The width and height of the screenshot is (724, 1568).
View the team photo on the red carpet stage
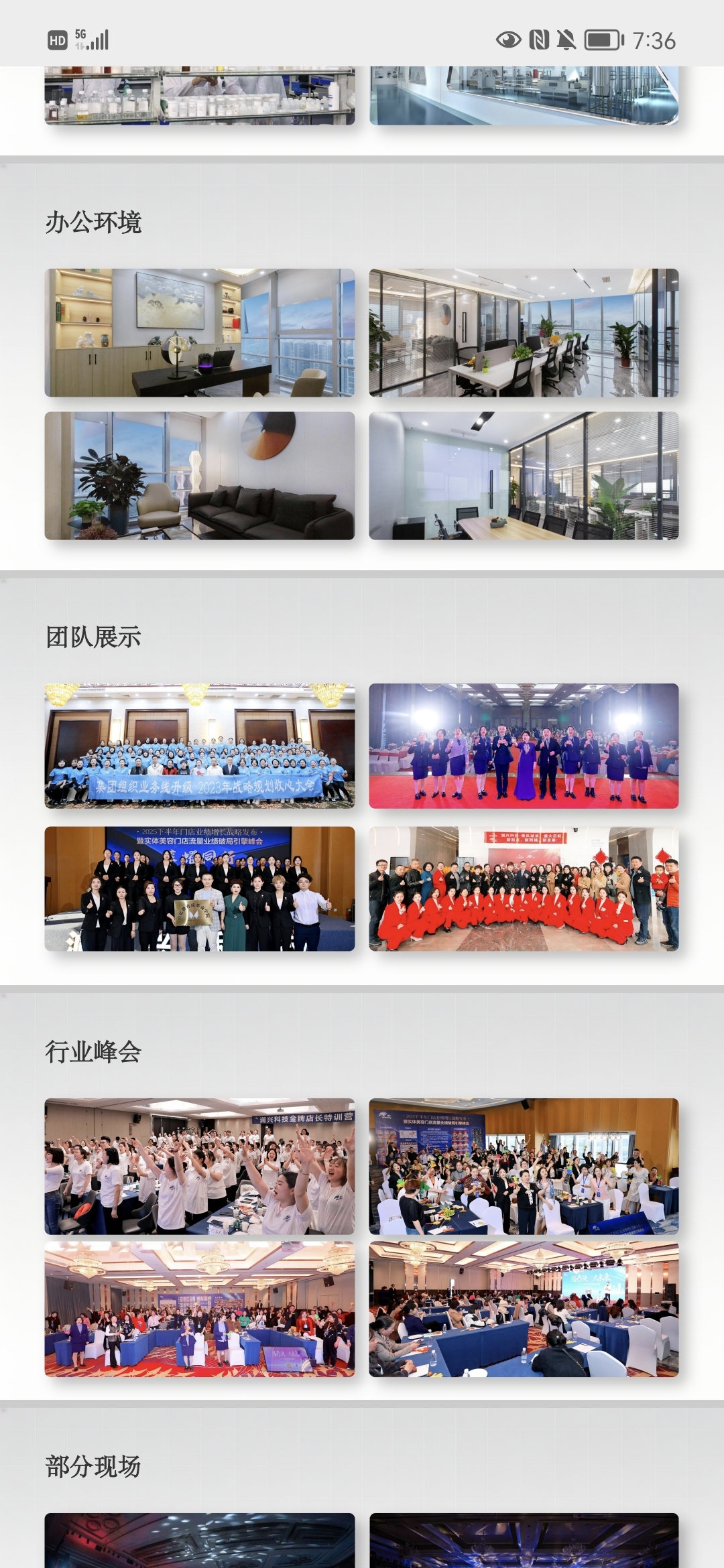524,746
